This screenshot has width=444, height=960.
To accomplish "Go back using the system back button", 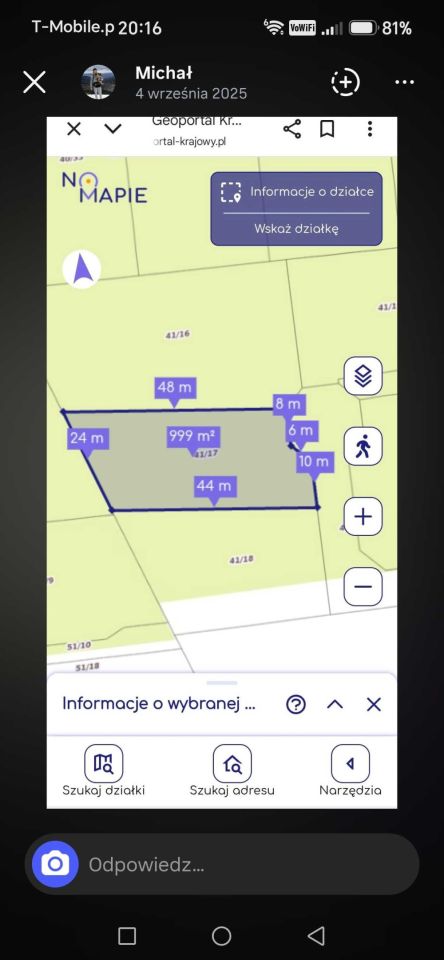I will point(316,936).
